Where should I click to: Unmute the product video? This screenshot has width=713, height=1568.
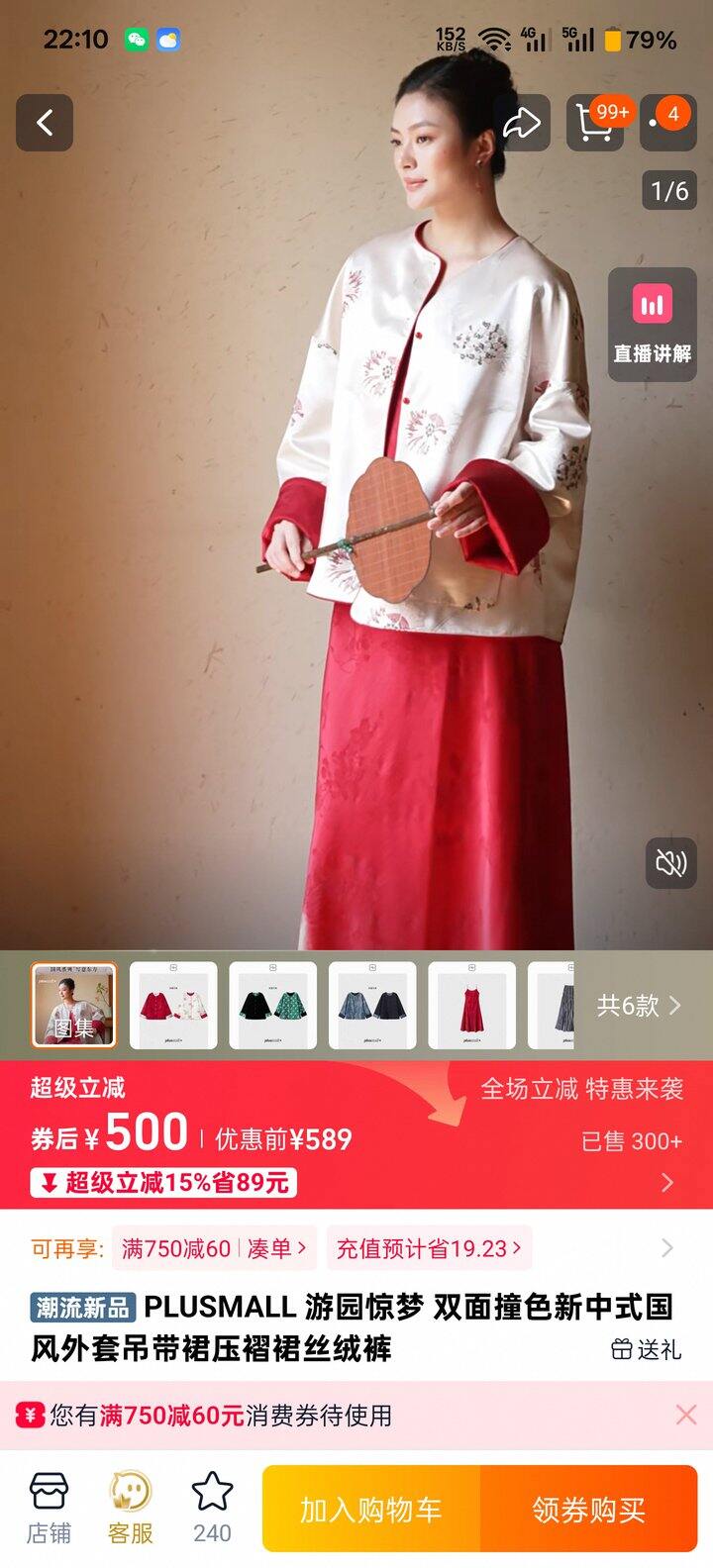click(x=670, y=863)
